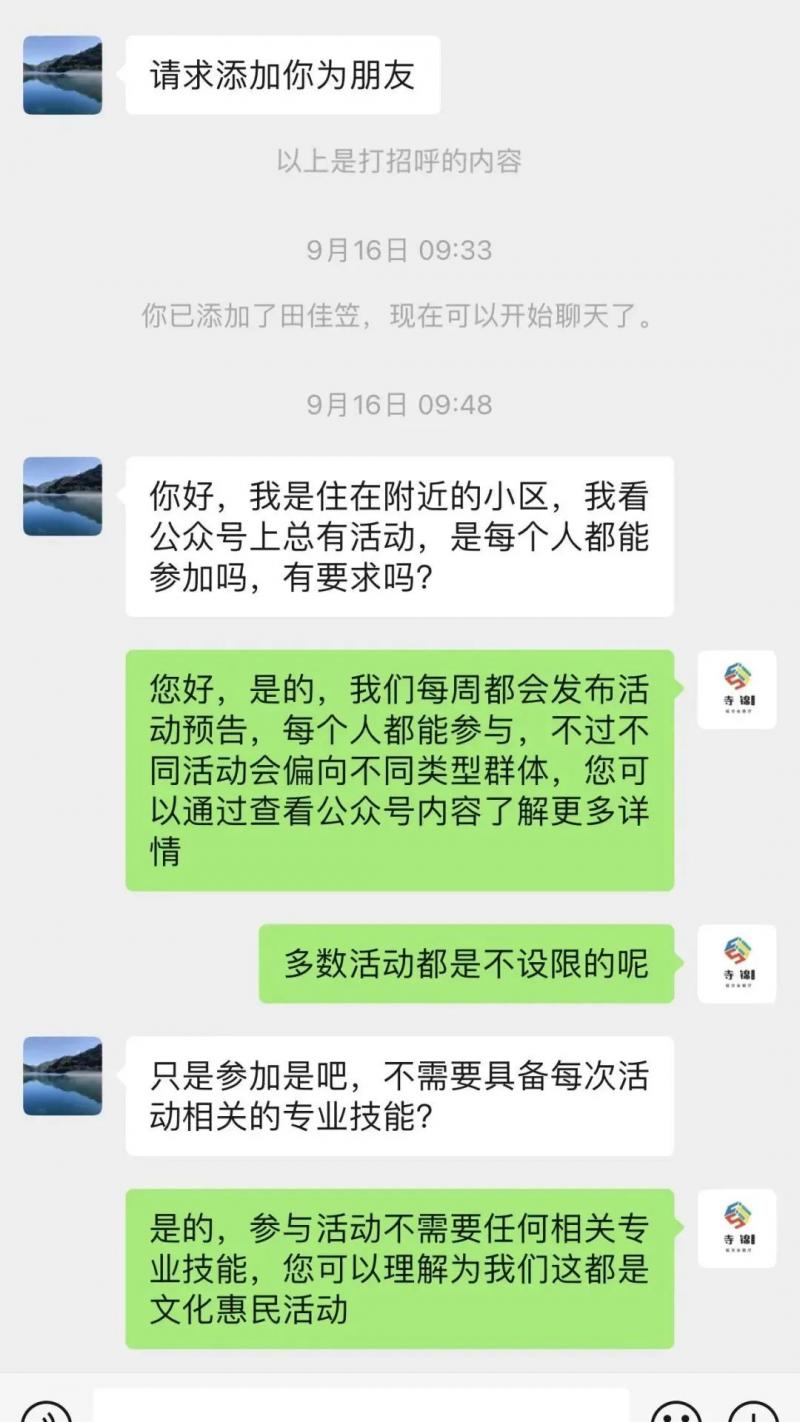The width and height of the screenshot is (800, 1422).
Task: Open my avatar beside "您好，是的，我们每周"
Action: pos(737,690)
